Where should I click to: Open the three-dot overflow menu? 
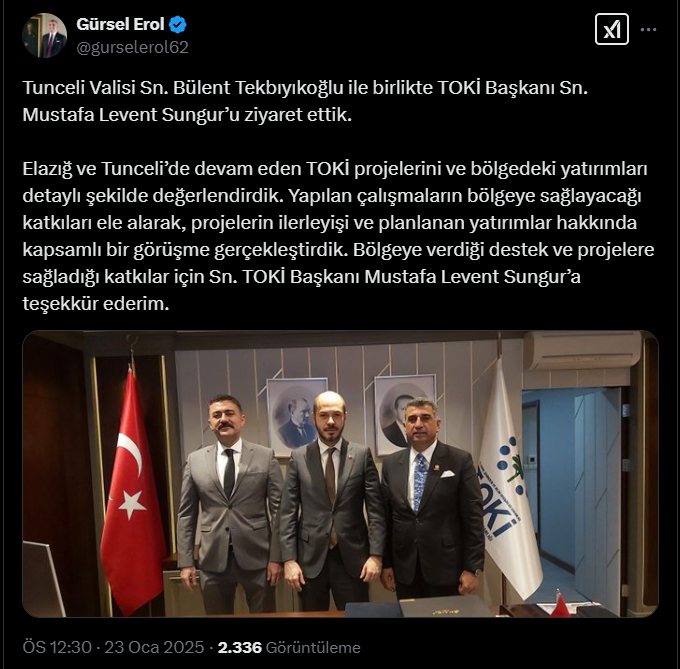click(649, 30)
